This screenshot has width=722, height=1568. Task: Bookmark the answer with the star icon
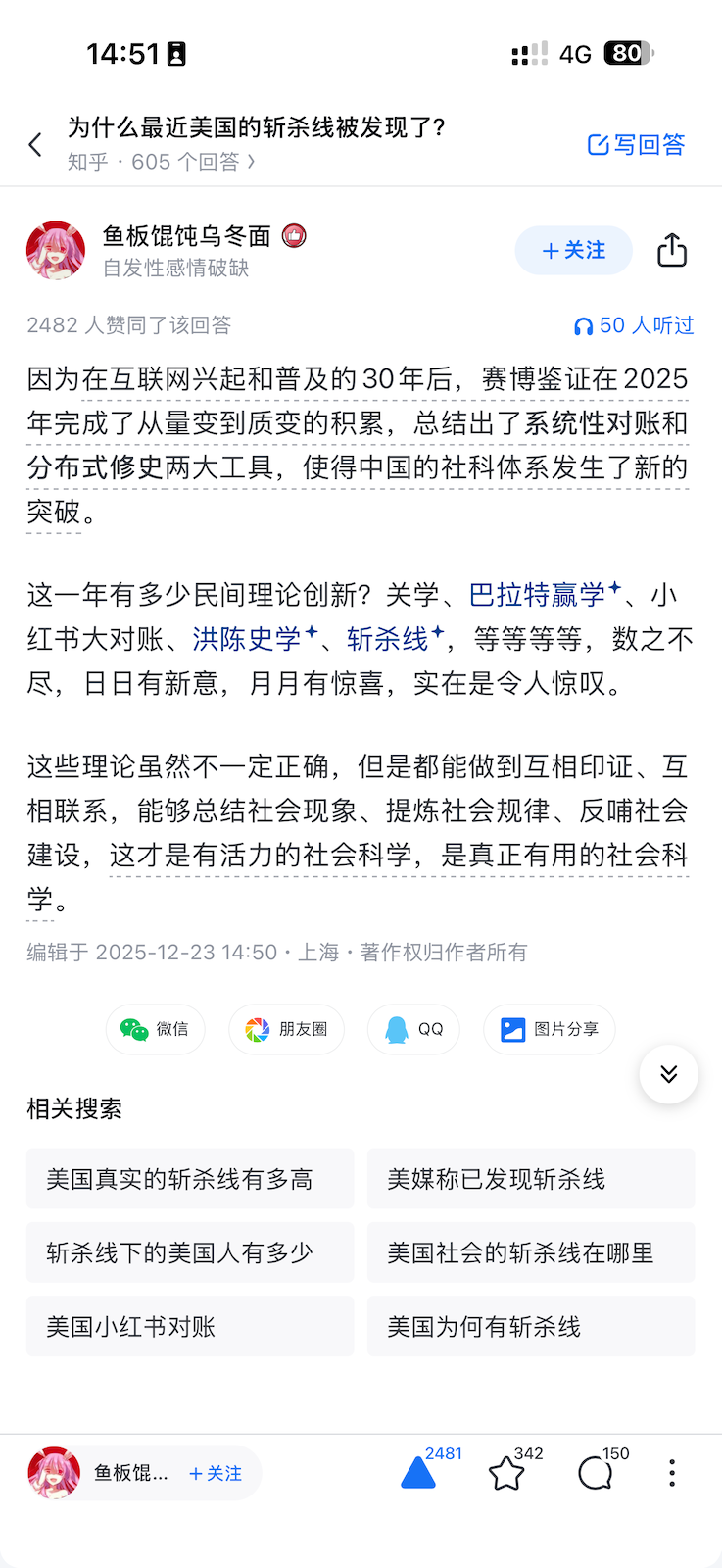(x=506, y=1473)
